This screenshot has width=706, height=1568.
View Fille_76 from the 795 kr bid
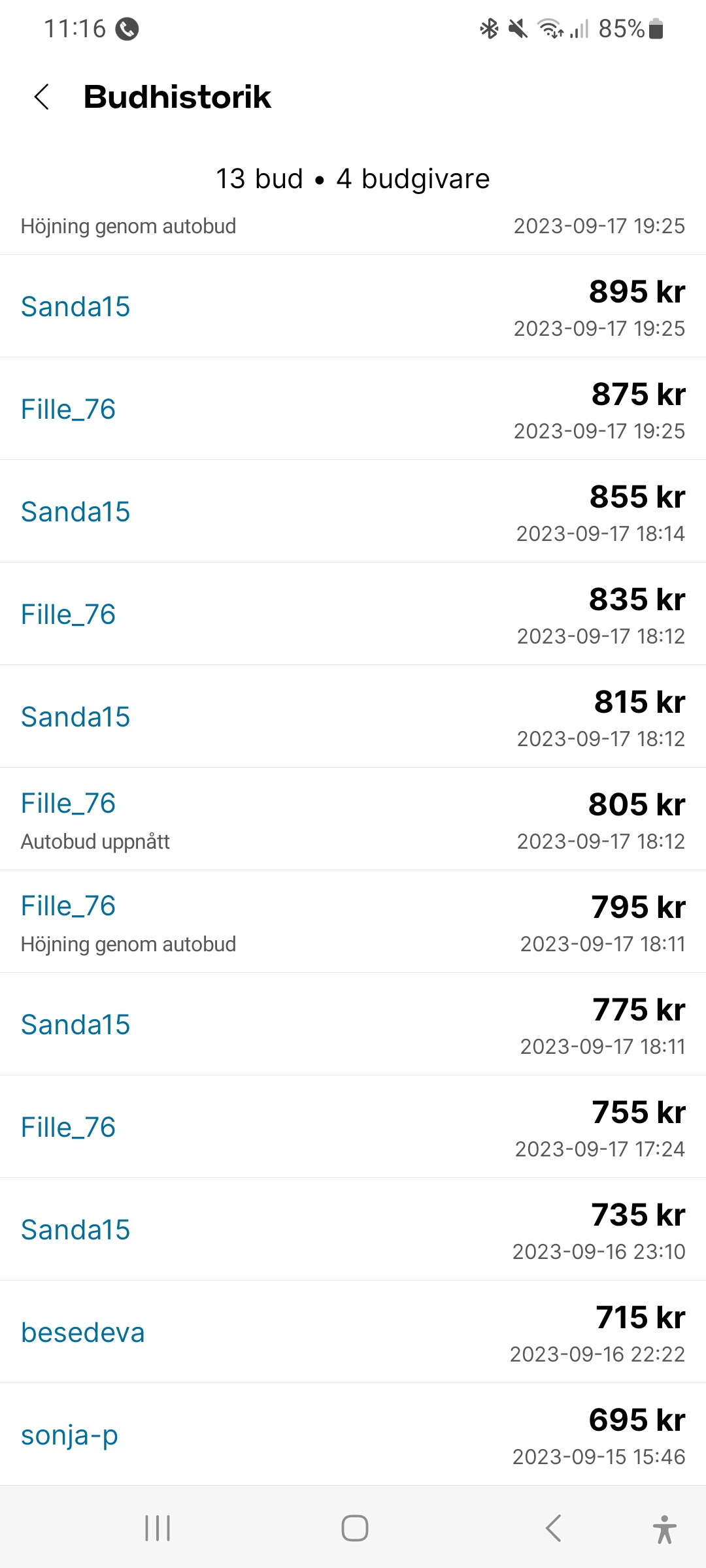point(68,906)
